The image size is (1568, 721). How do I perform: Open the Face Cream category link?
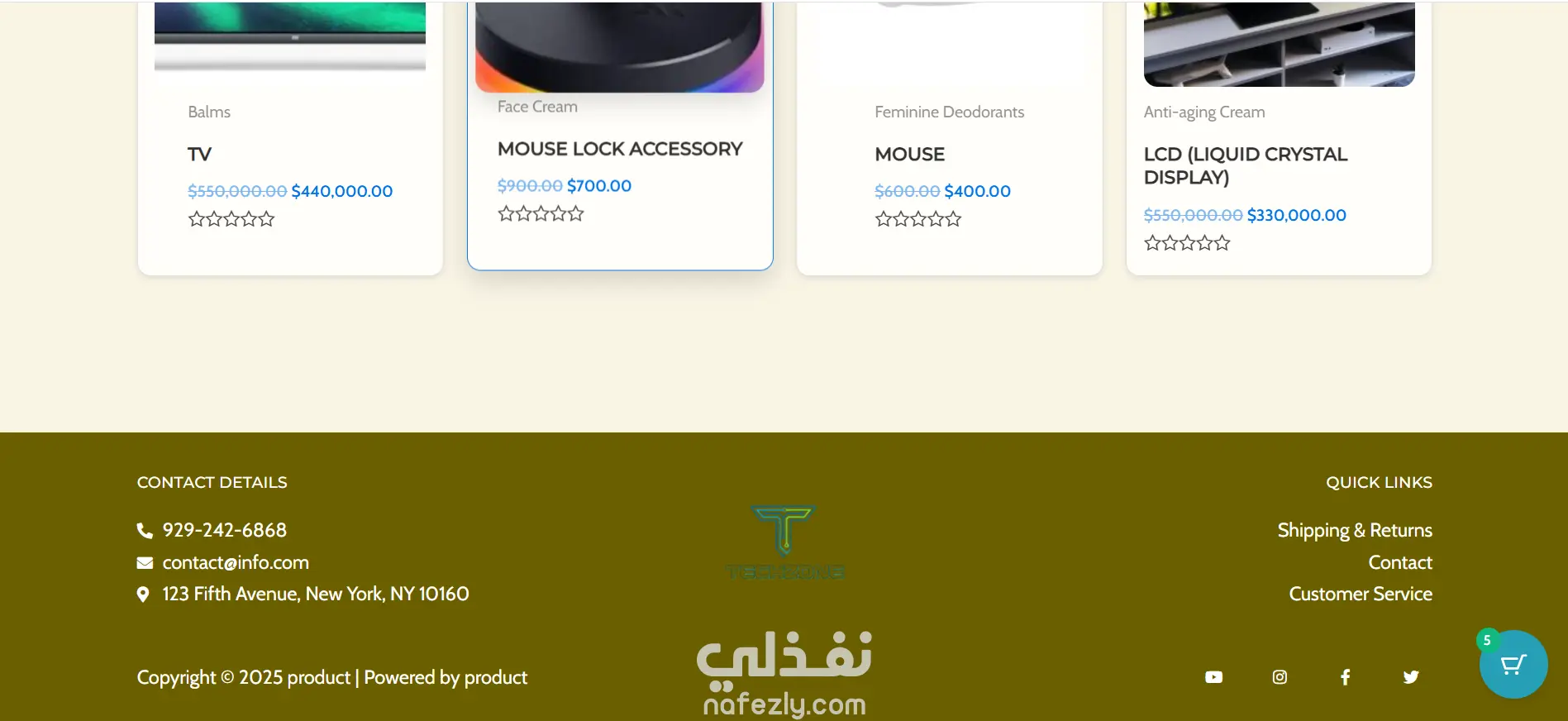537,107
